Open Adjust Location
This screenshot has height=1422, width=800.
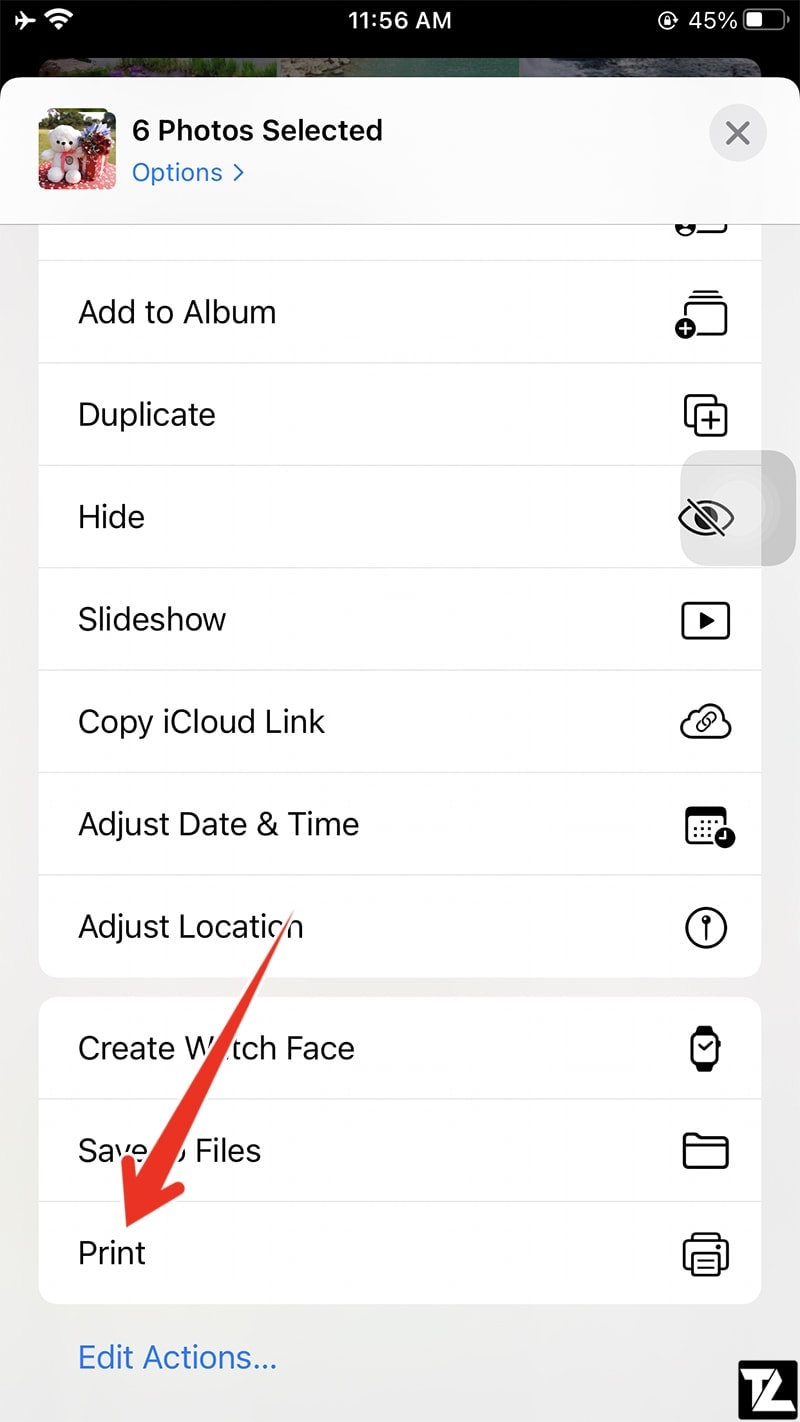(400, 927)
